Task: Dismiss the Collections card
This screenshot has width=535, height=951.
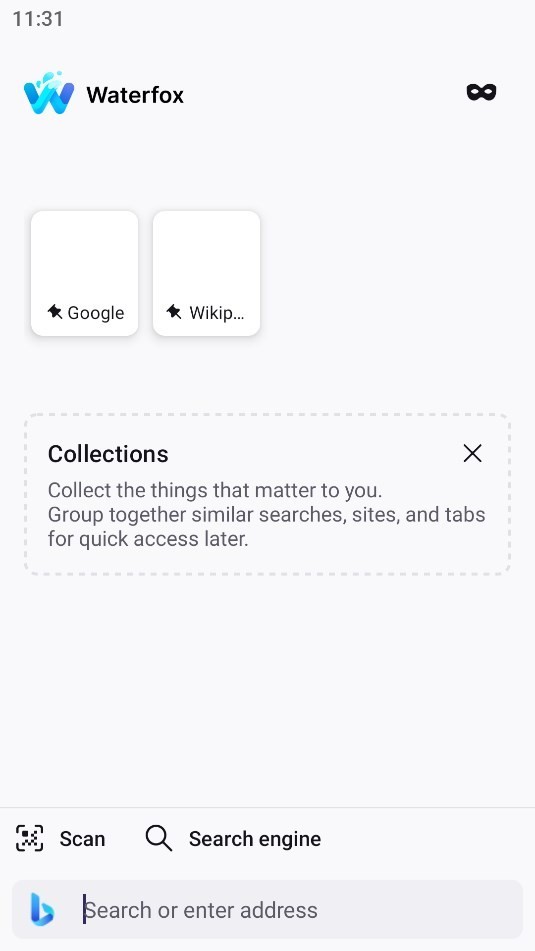Action: [x=472, y=453]
